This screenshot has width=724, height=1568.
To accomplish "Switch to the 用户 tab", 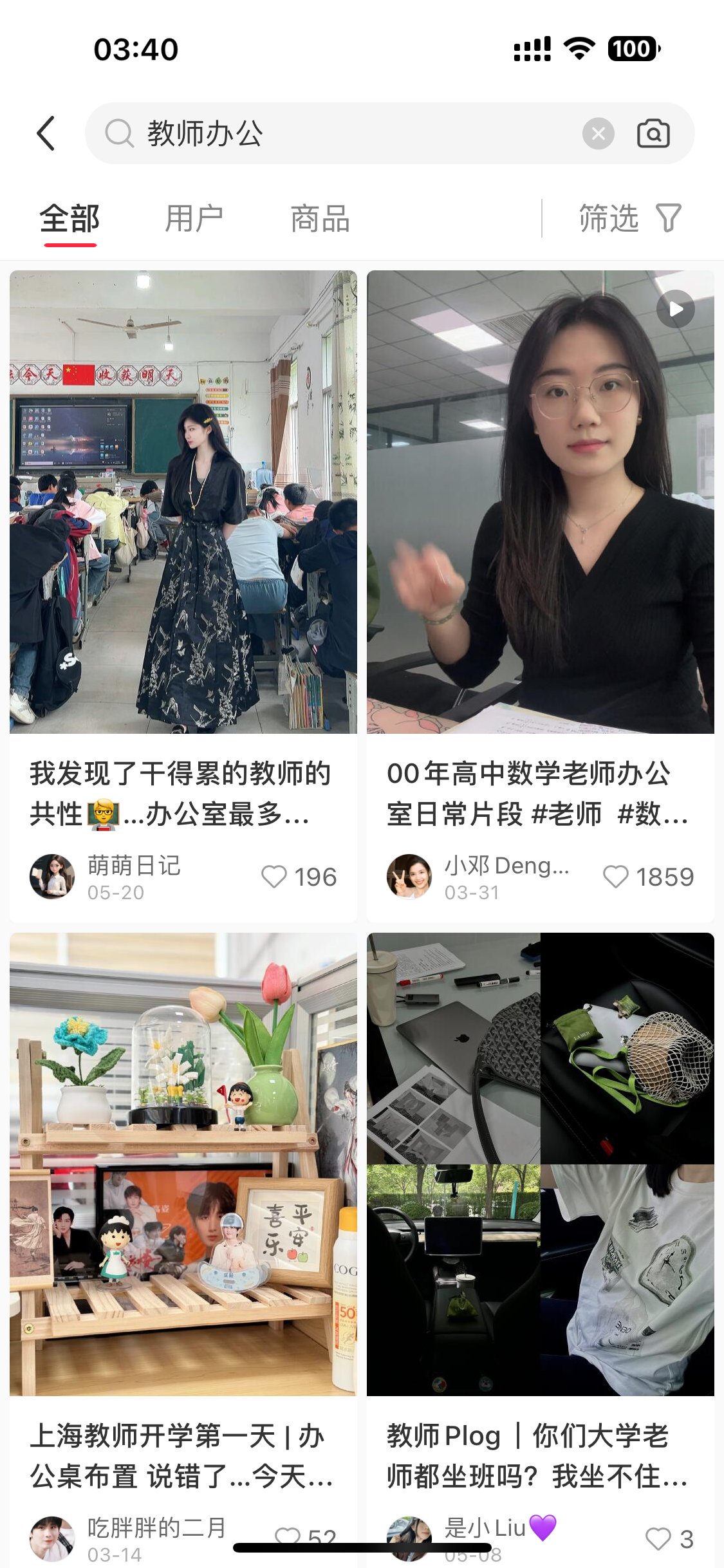I will tap(194, 219).
